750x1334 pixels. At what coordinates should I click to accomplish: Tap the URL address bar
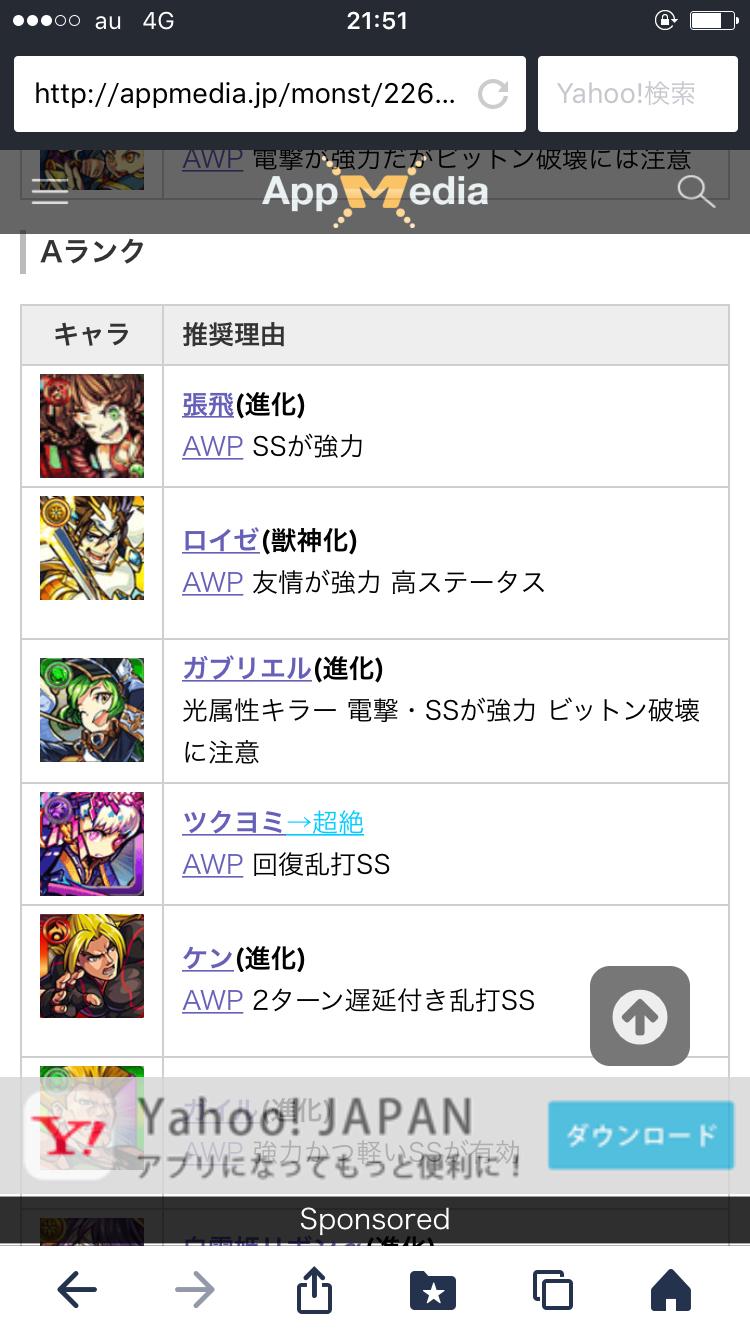[245, 94]
